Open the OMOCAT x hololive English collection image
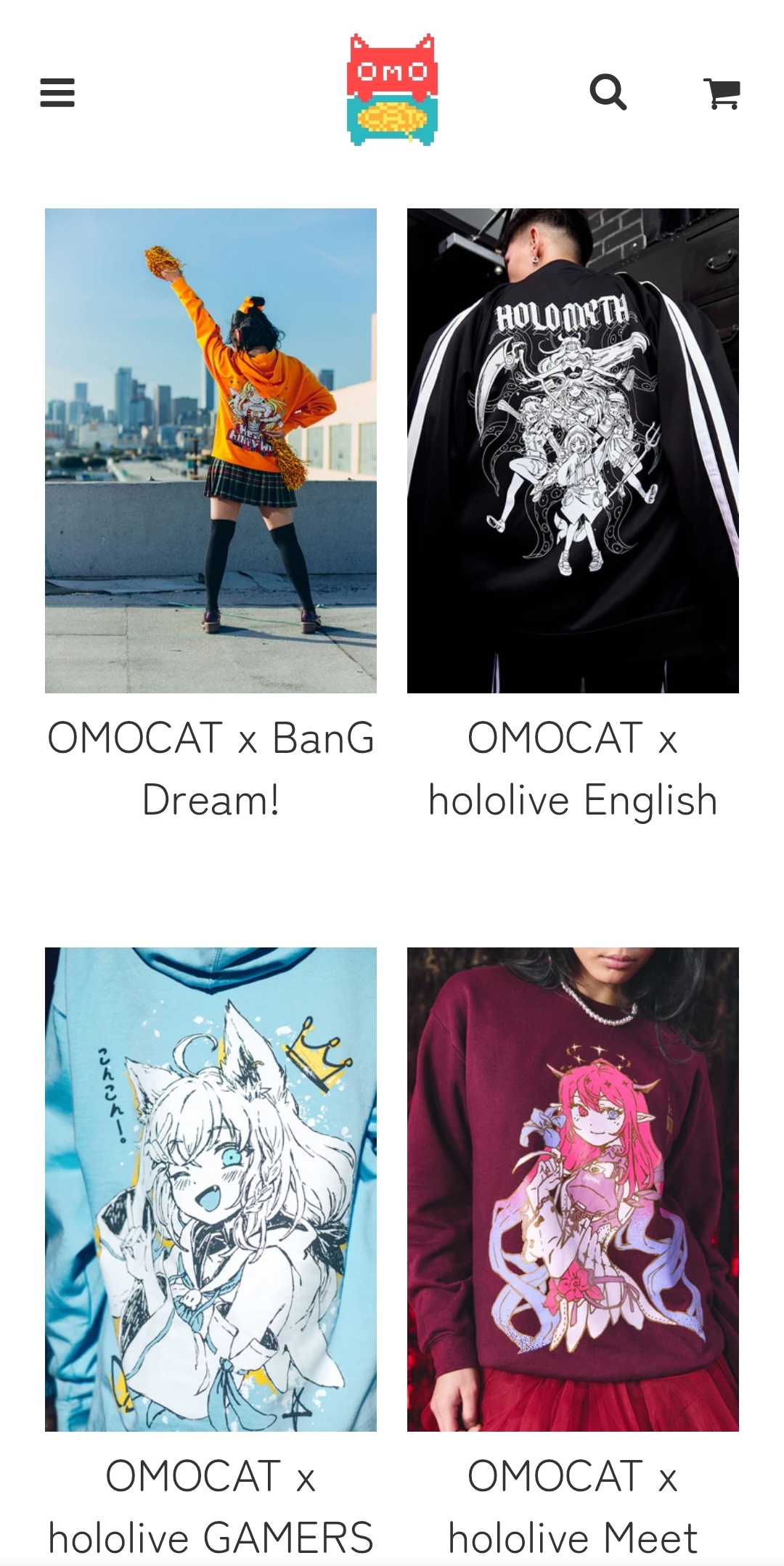This screenshot has height=1566, width=784. click(x=573, y=450)
